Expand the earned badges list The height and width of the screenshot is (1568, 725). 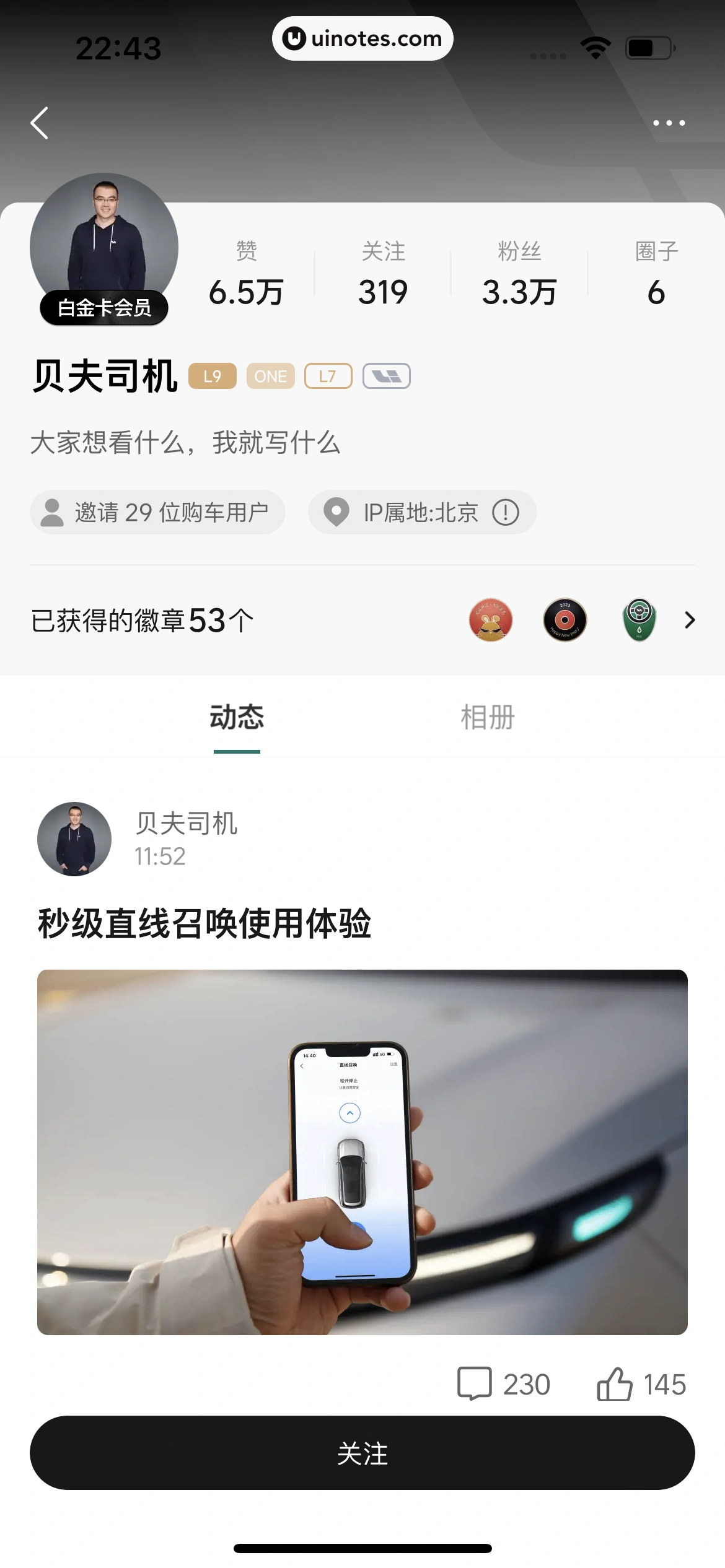[x=690, y=620]
